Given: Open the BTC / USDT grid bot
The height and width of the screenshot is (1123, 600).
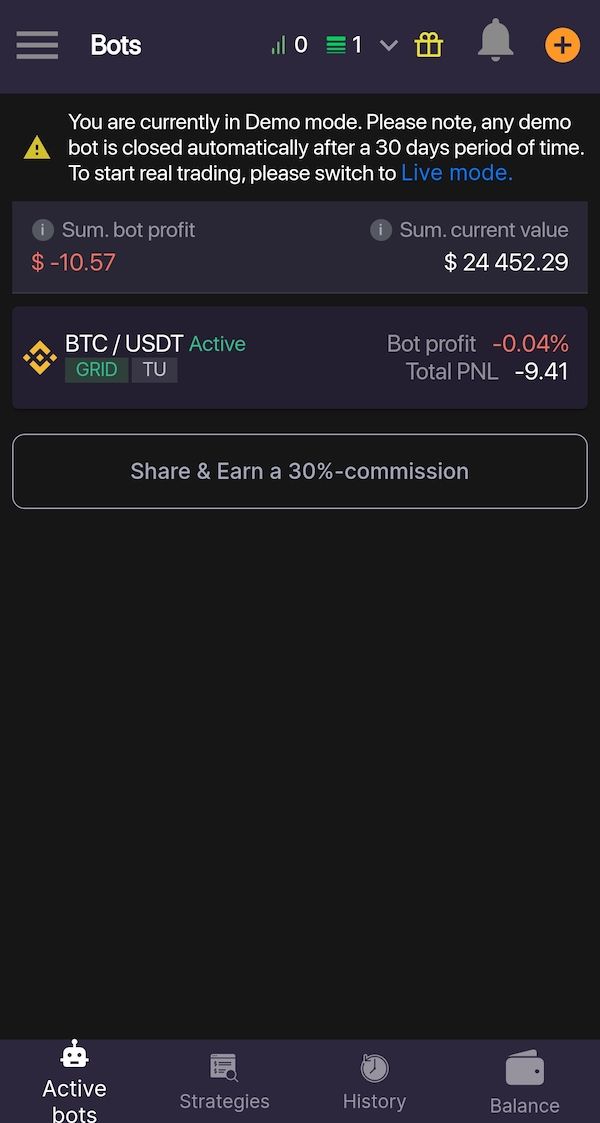Looking at the screenshot, I should click(x=300, y=357).
